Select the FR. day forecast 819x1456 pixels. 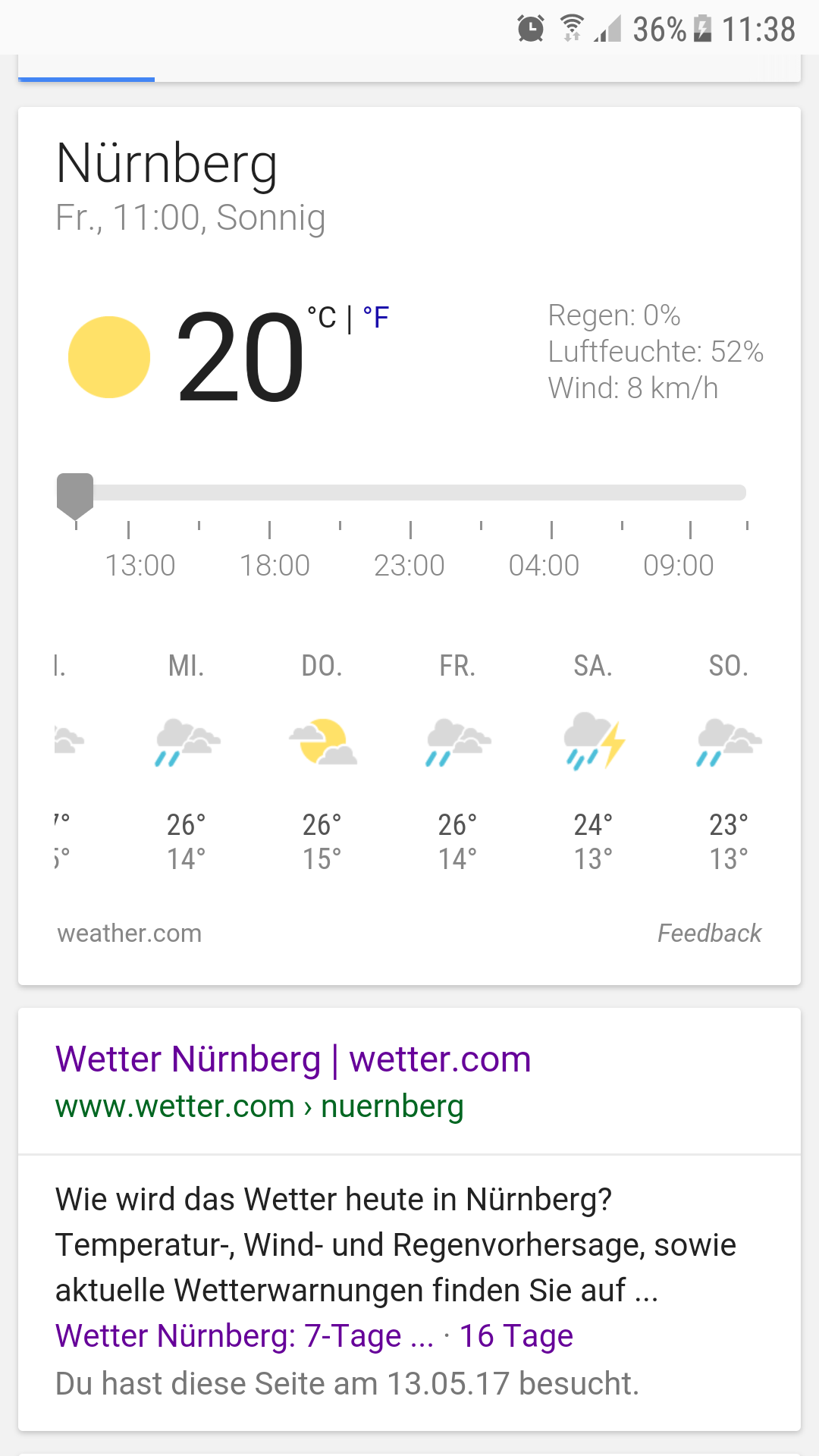pos(458,761)
